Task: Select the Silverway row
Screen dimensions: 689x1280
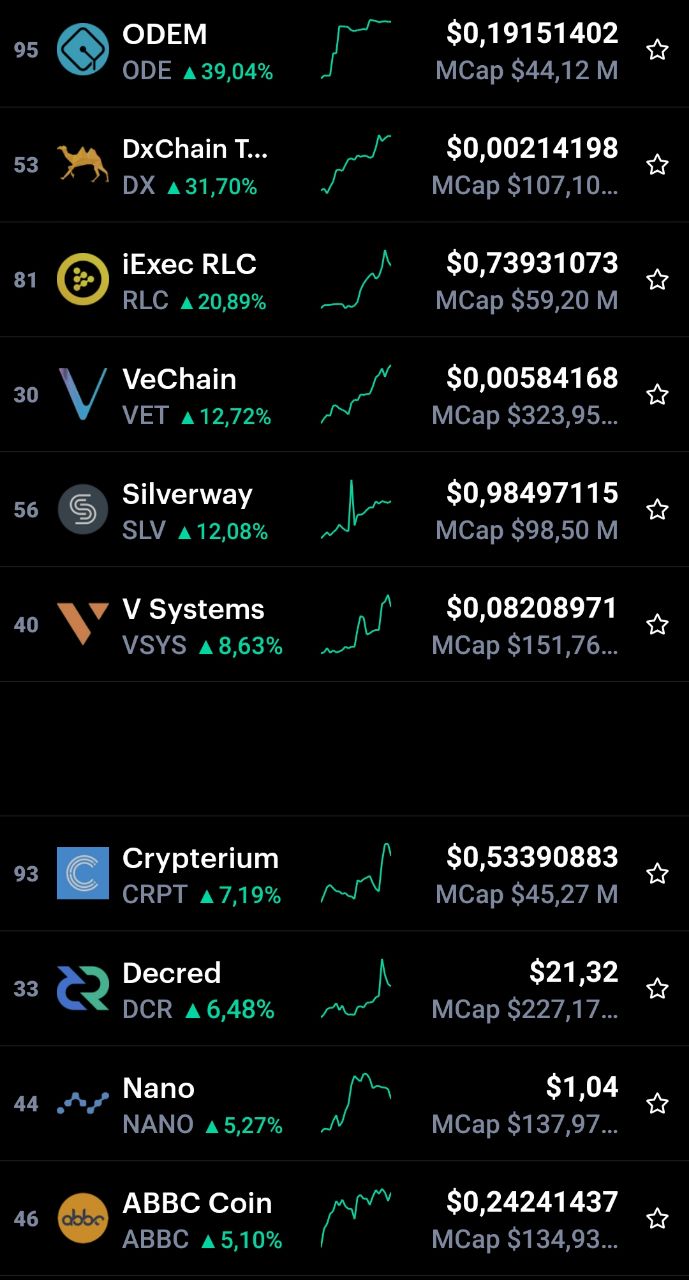Action: pos(344,510)
